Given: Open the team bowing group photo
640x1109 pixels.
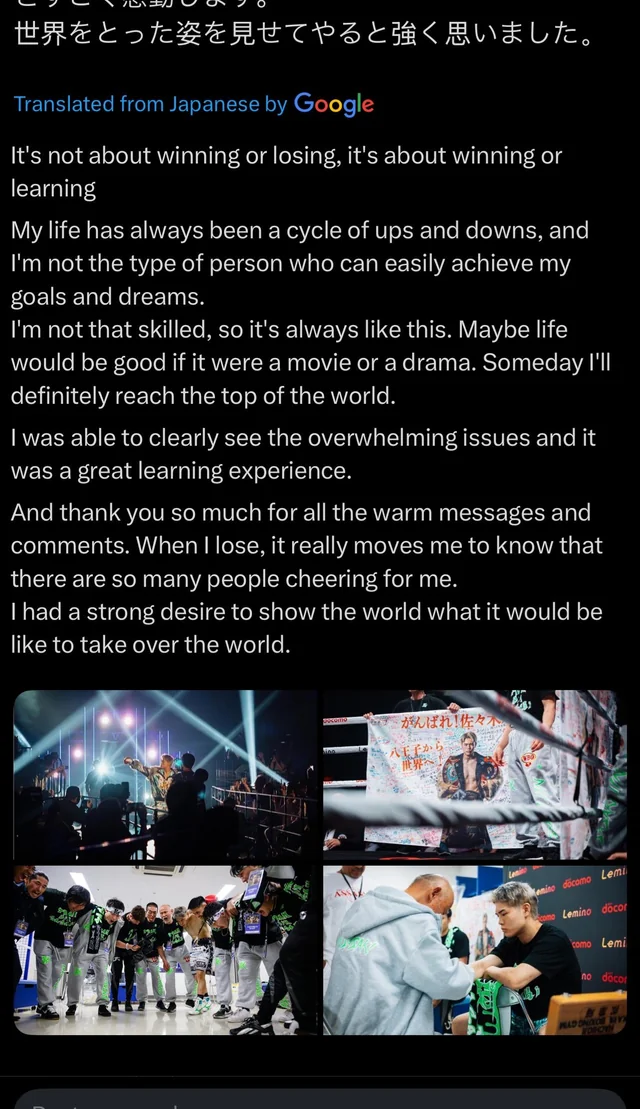Looking at the screenshot, I should coord(165,950).
